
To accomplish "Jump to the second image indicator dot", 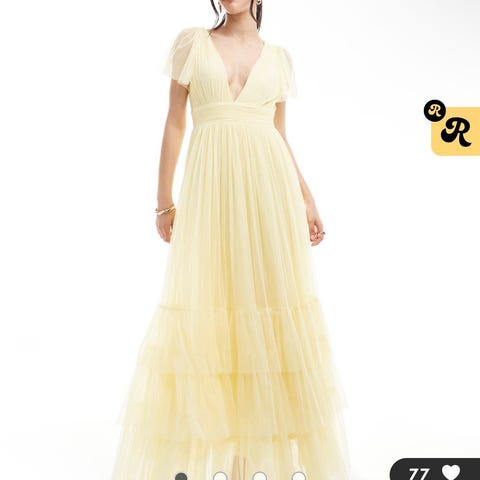I will (220, 477).
